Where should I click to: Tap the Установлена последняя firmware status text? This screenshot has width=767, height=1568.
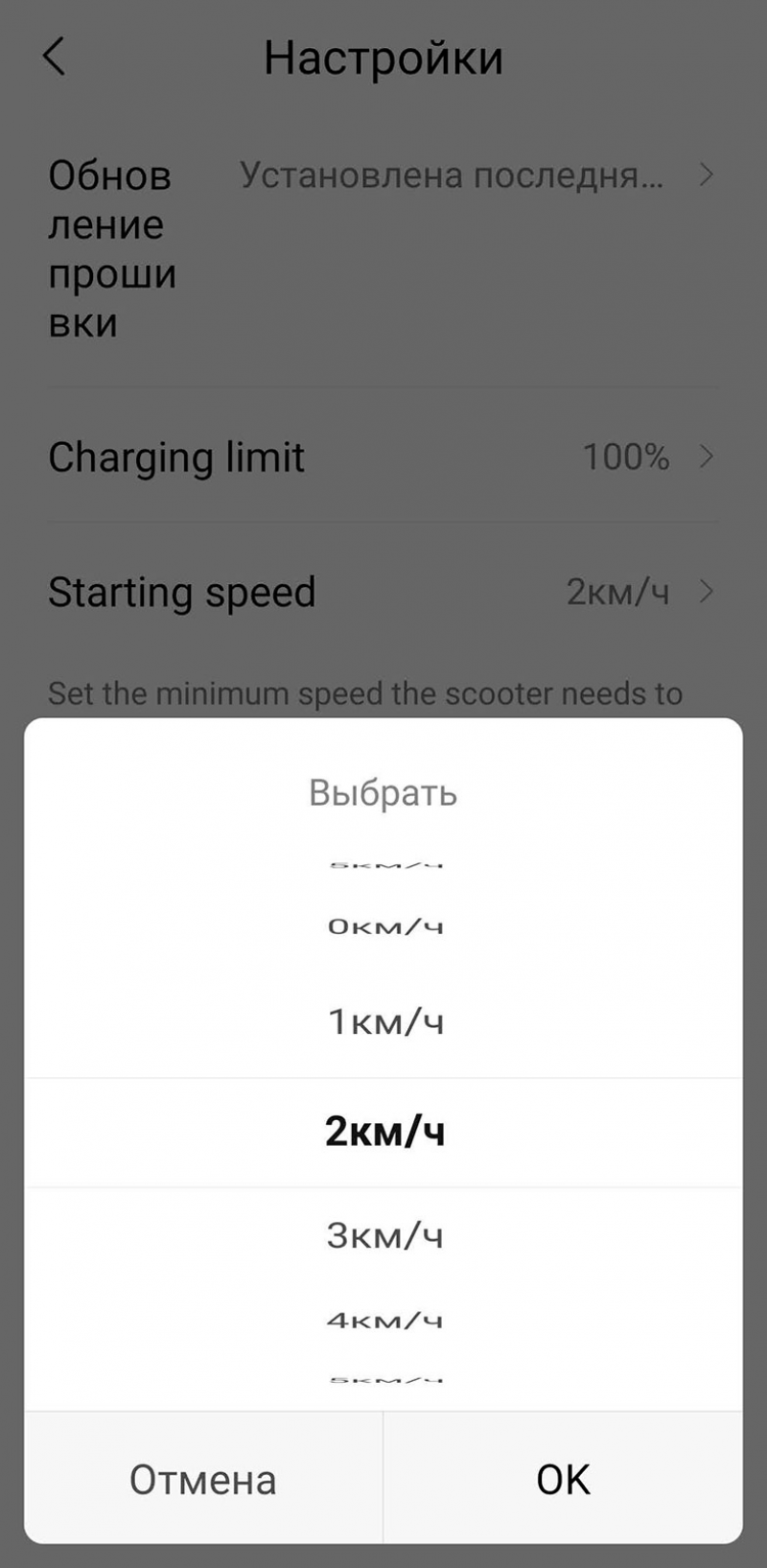[453, 175]
